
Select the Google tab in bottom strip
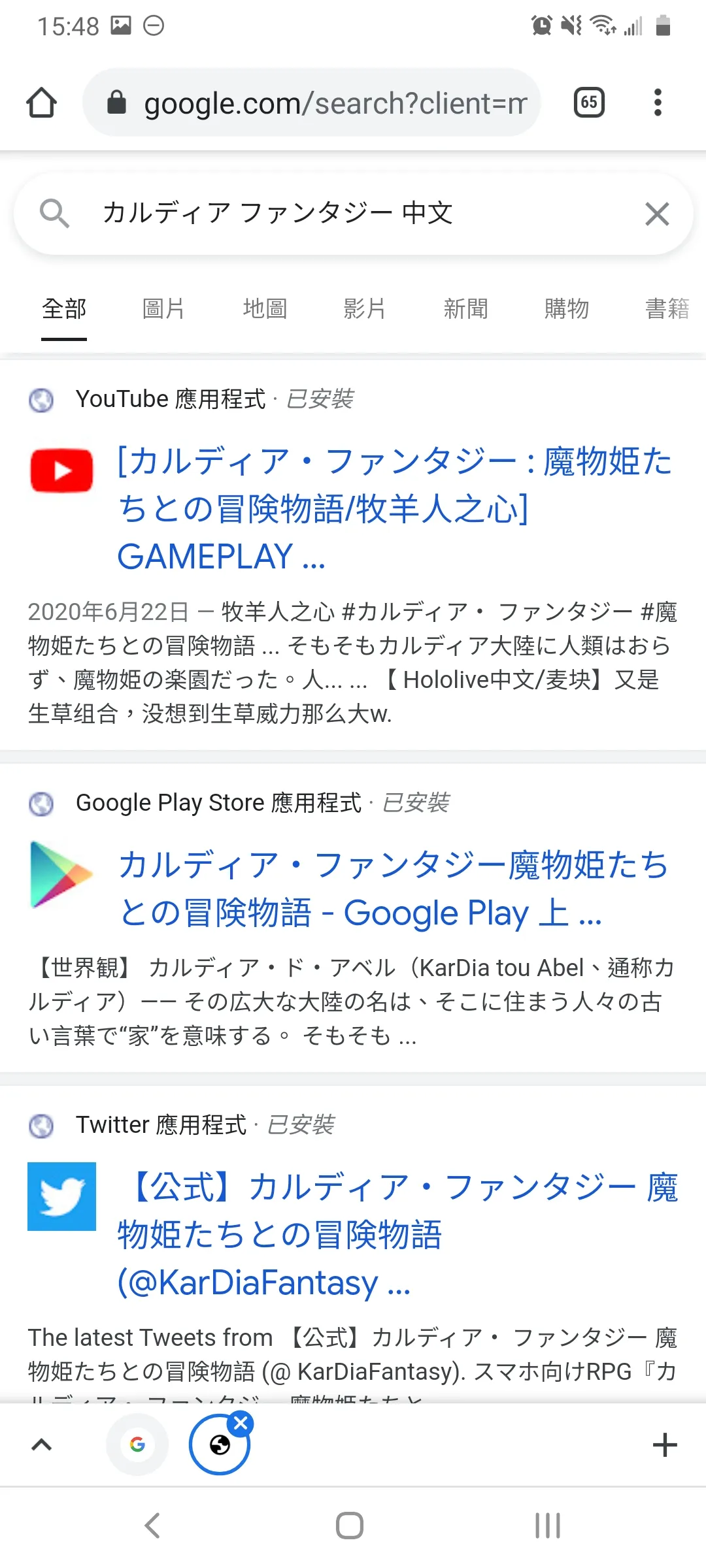tap(137, 1445)
